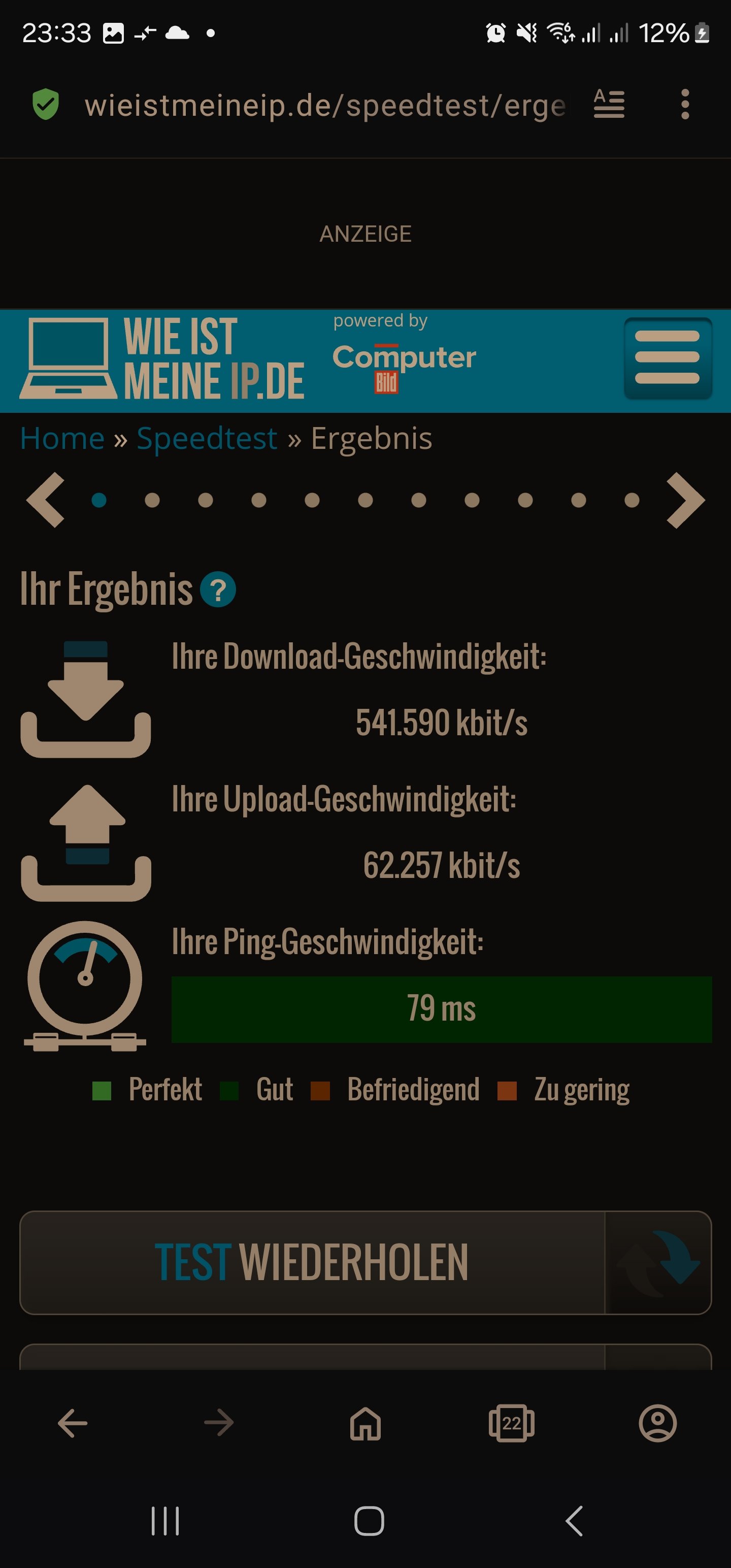Open the browser account profile
Viewport: 731px width, 1568px height.
(657, 1423)
